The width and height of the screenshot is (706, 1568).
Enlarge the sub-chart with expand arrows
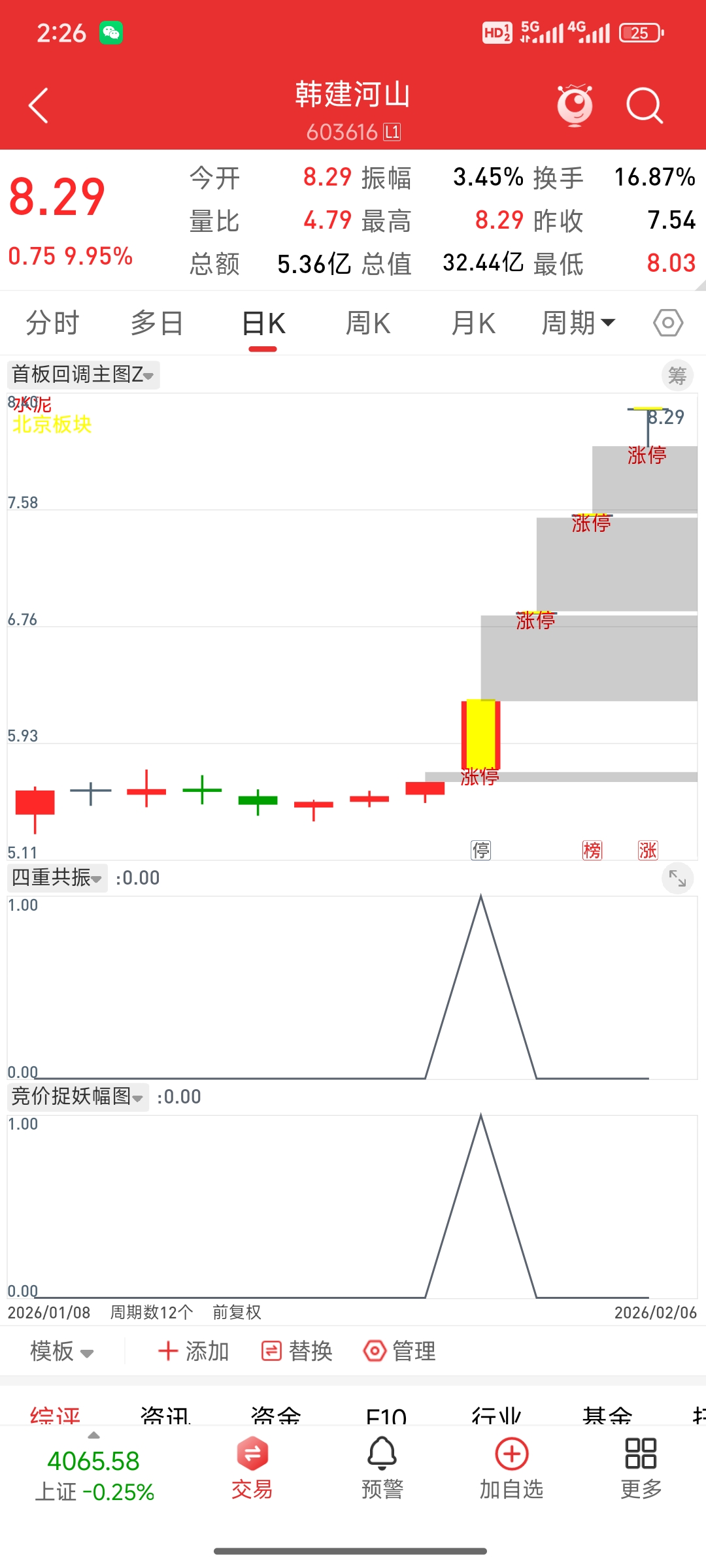click(677, 879)
